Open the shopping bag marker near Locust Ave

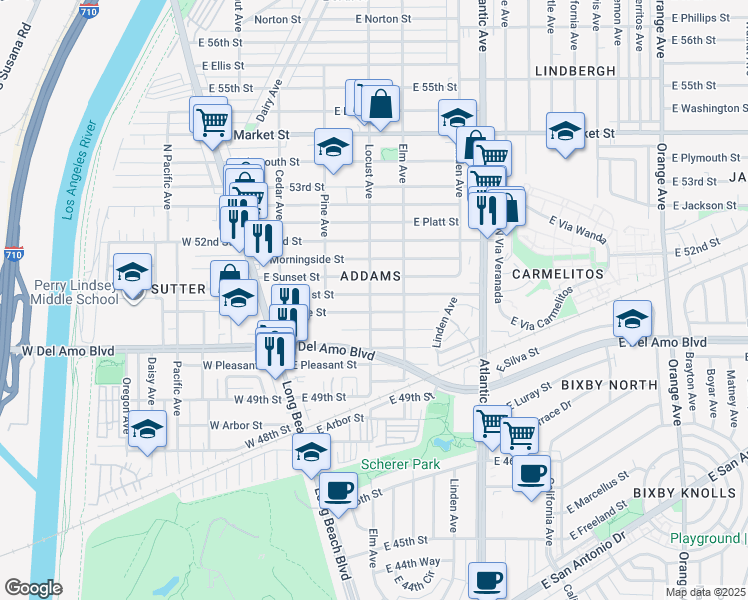coord(381,103)
